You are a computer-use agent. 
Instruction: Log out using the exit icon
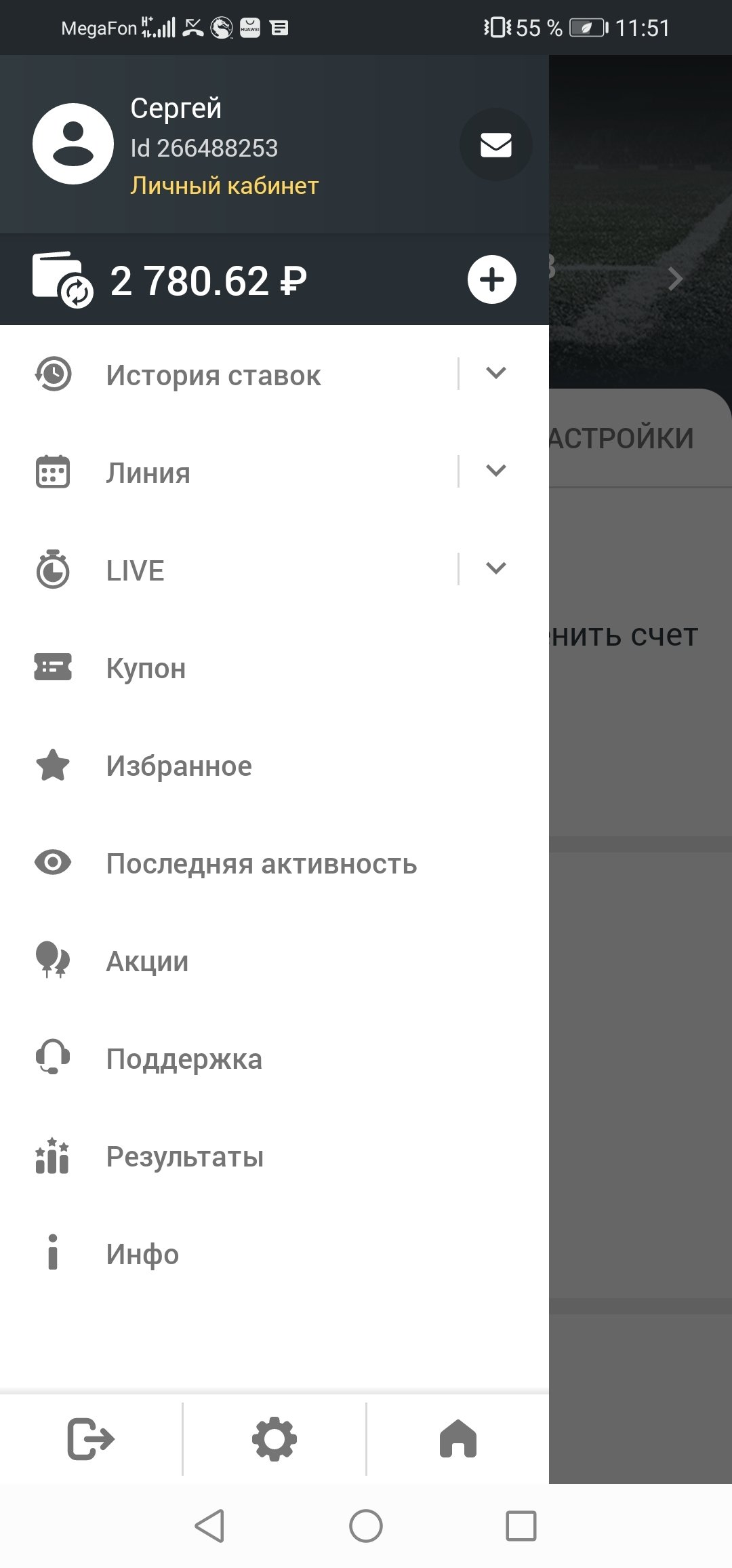[91, 1439]
